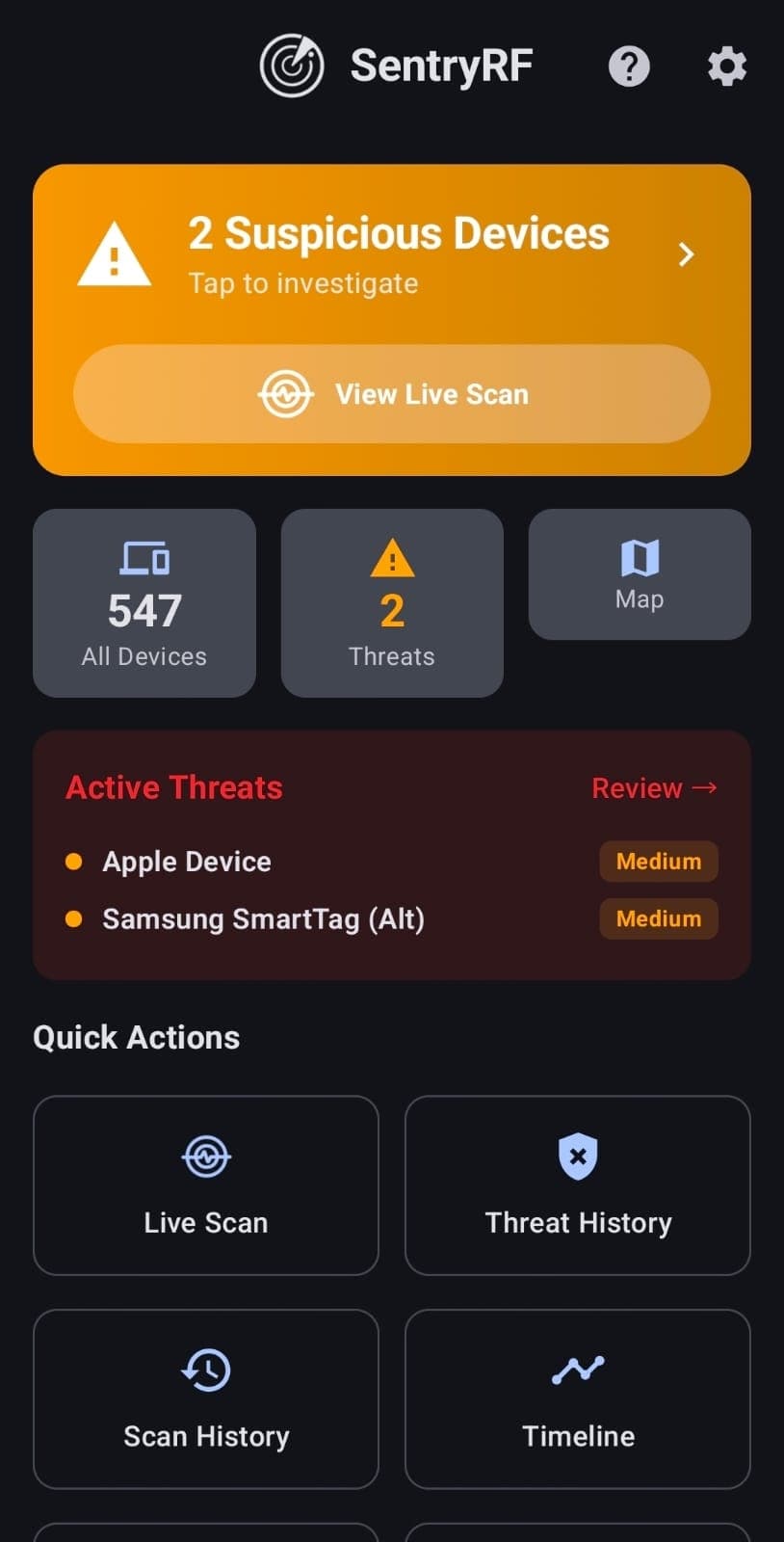This screenshot has width=784, height=1542.
Task: Open the help question mark icon
Action: (x=629, y=66)
